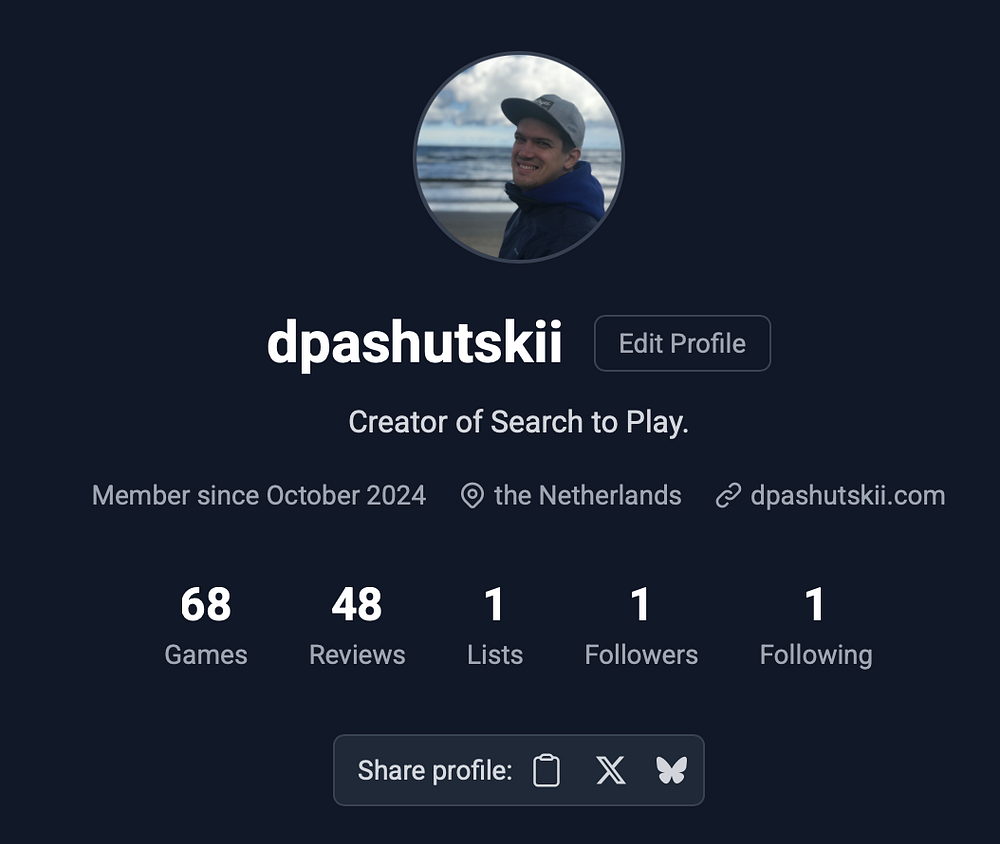View the Followers list
The height and width of the screenshot is (844, 1000).
(x=641, y=627)
